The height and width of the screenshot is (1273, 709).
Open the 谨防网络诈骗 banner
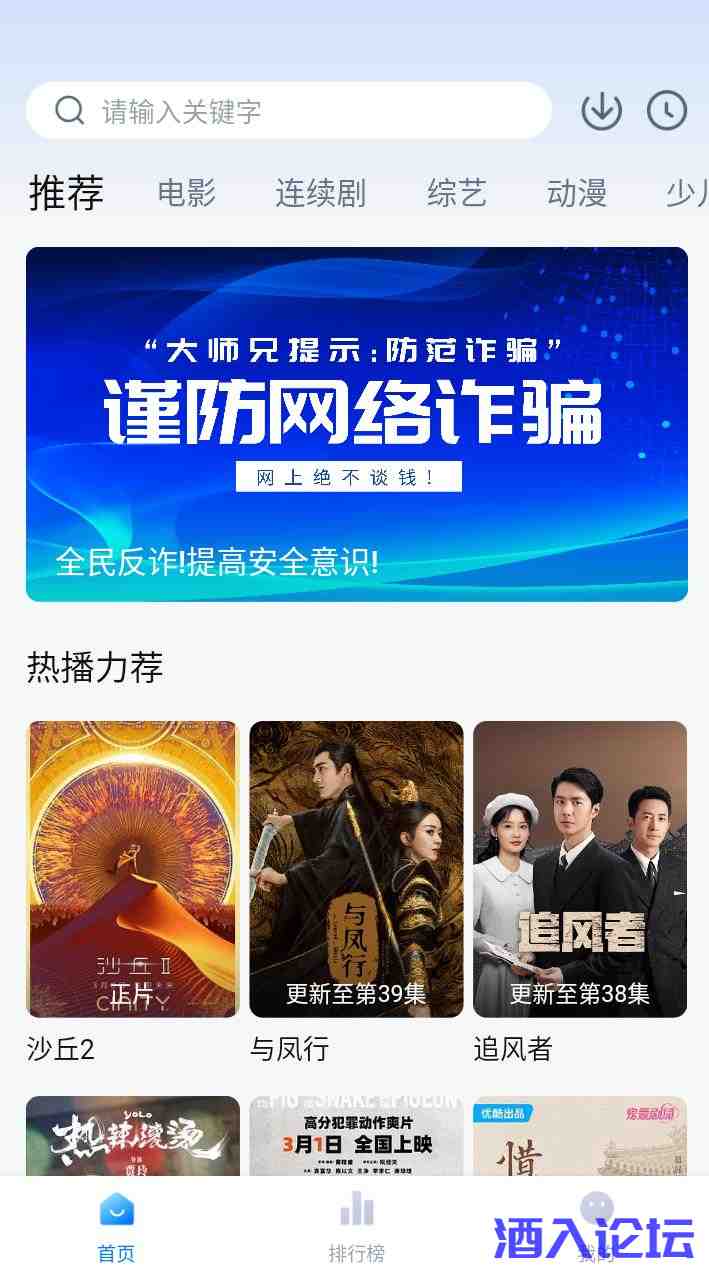click(356, 424)
